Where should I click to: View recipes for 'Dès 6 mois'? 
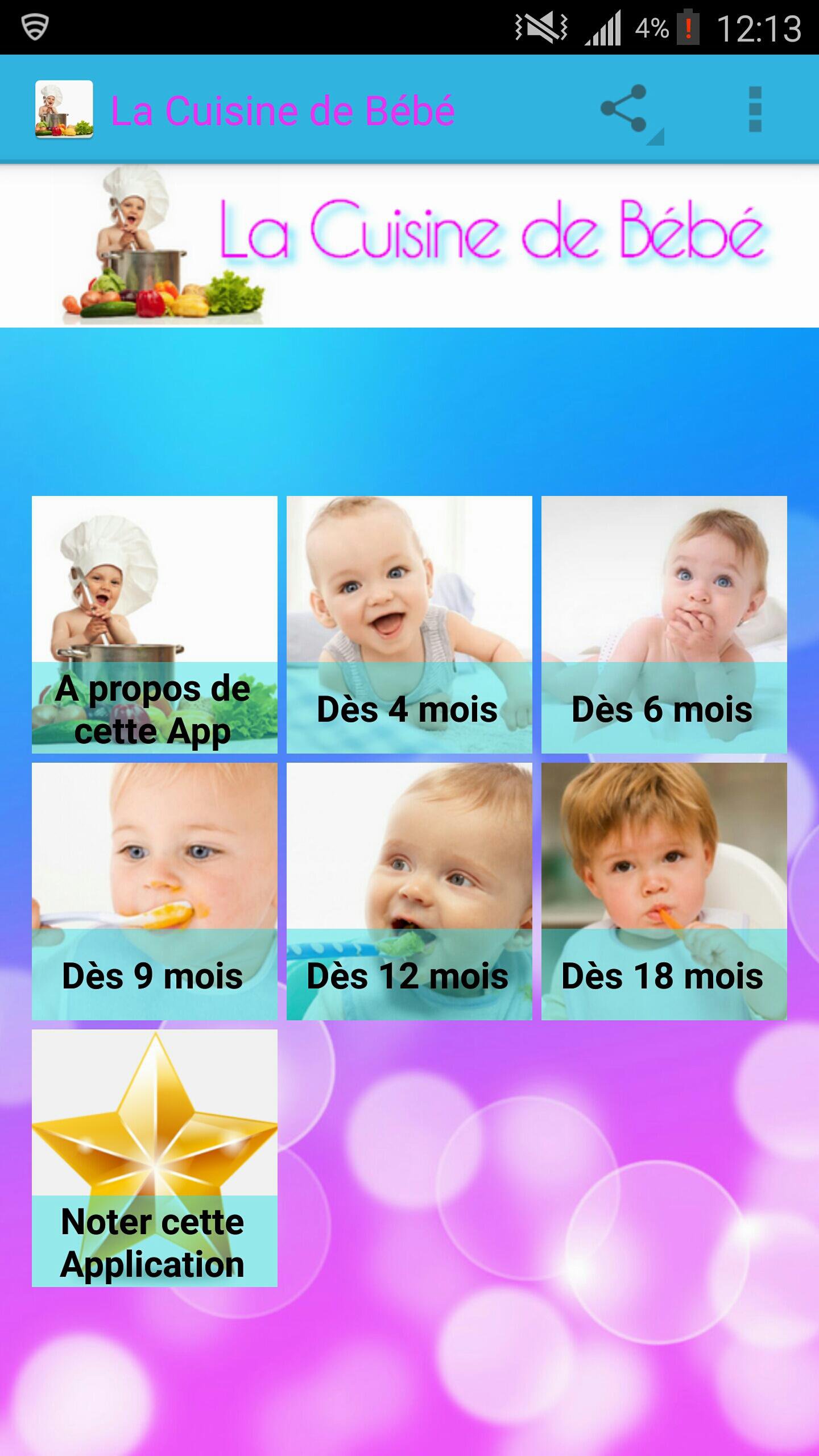(x=664, y=624)
